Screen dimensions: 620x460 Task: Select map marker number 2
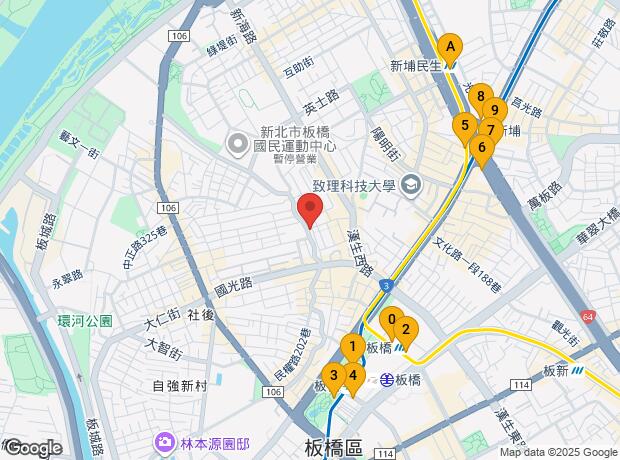coord(406,328)
